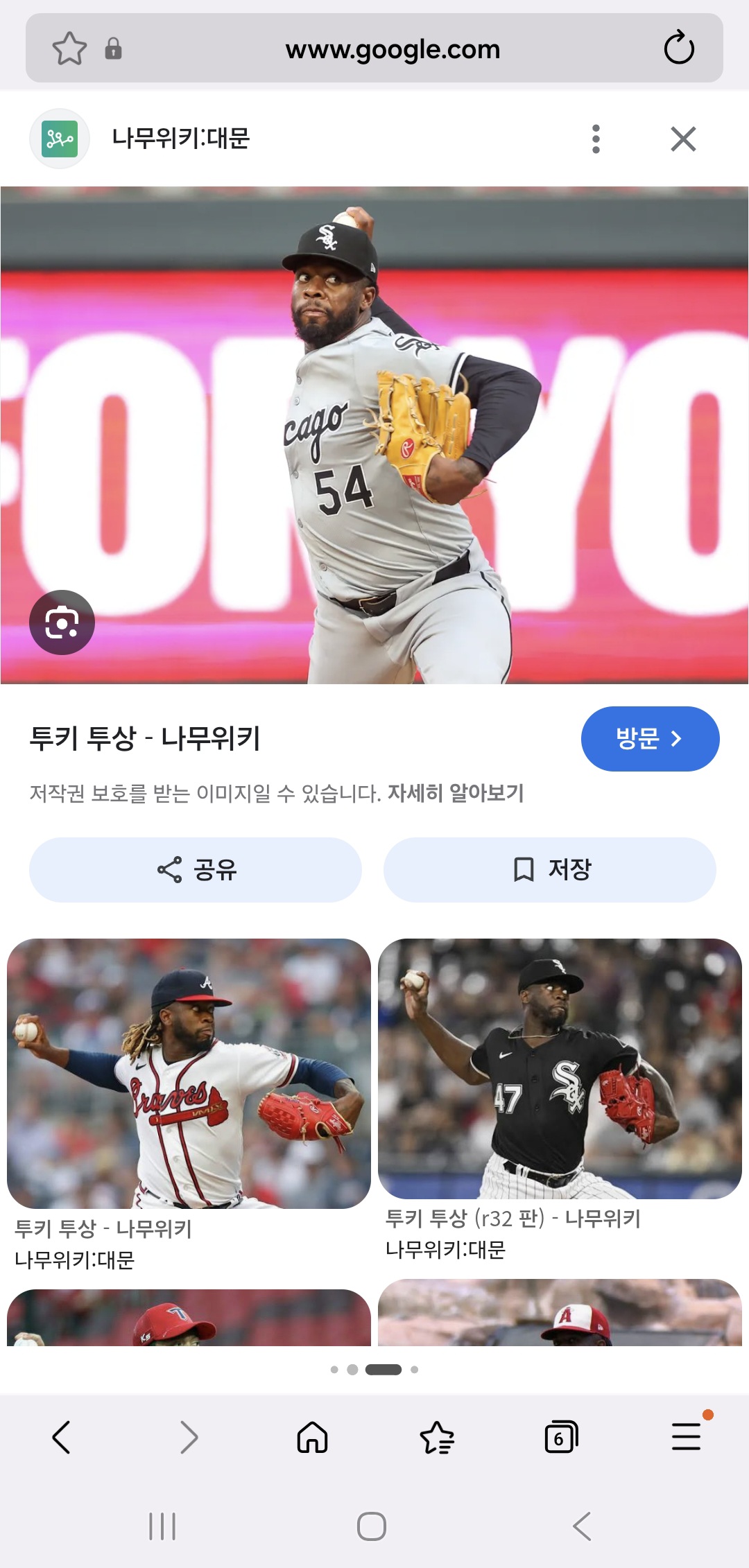The height and width of the screenshot is (1568, 749).
Task: Open the 투키 투상 (r32 판) related image
Action: [x=560, y=1068]
